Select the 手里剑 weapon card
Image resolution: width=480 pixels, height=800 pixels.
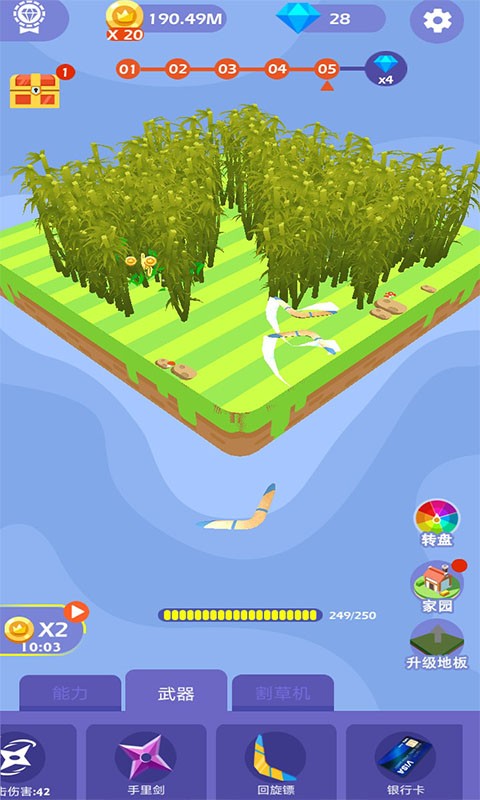click(x=146, y=762)
